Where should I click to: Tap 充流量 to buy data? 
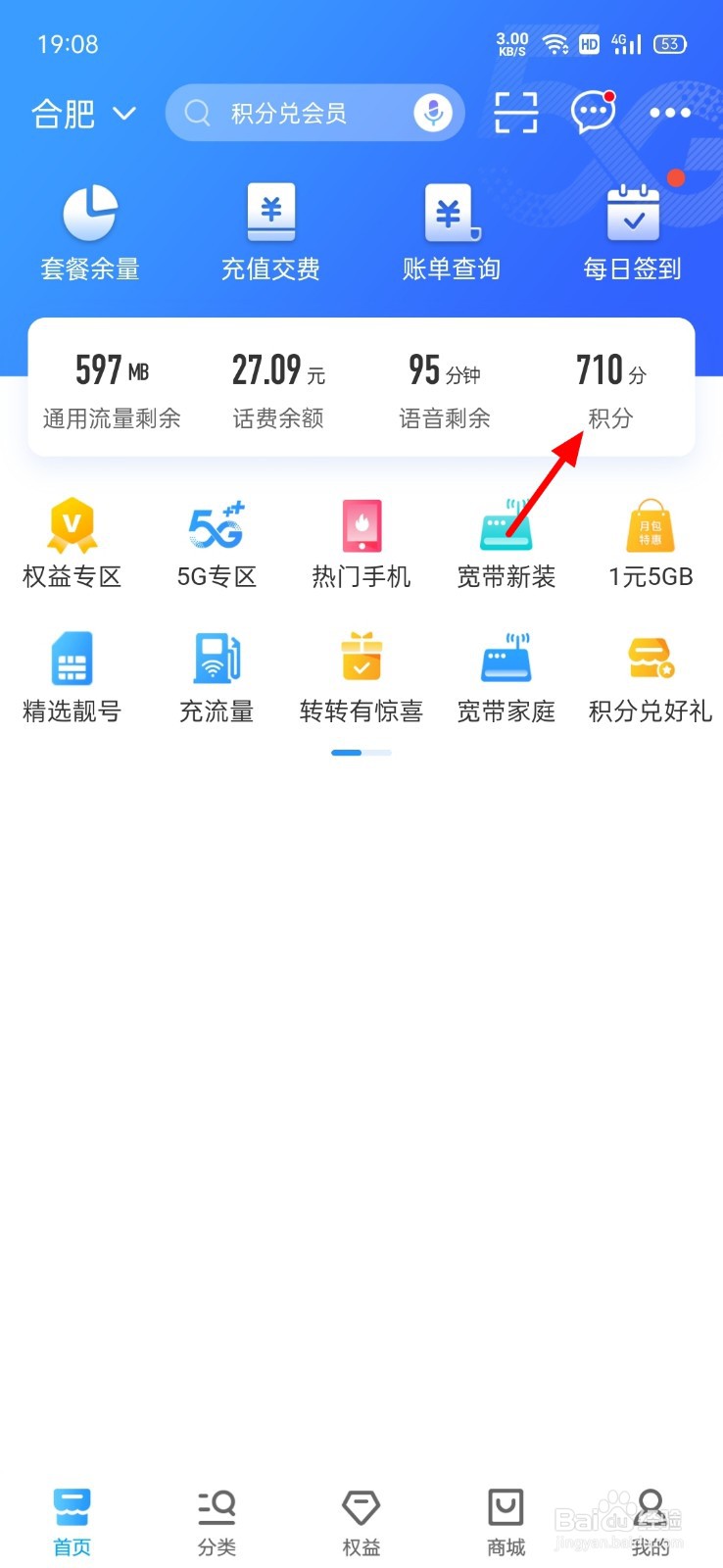217,676
